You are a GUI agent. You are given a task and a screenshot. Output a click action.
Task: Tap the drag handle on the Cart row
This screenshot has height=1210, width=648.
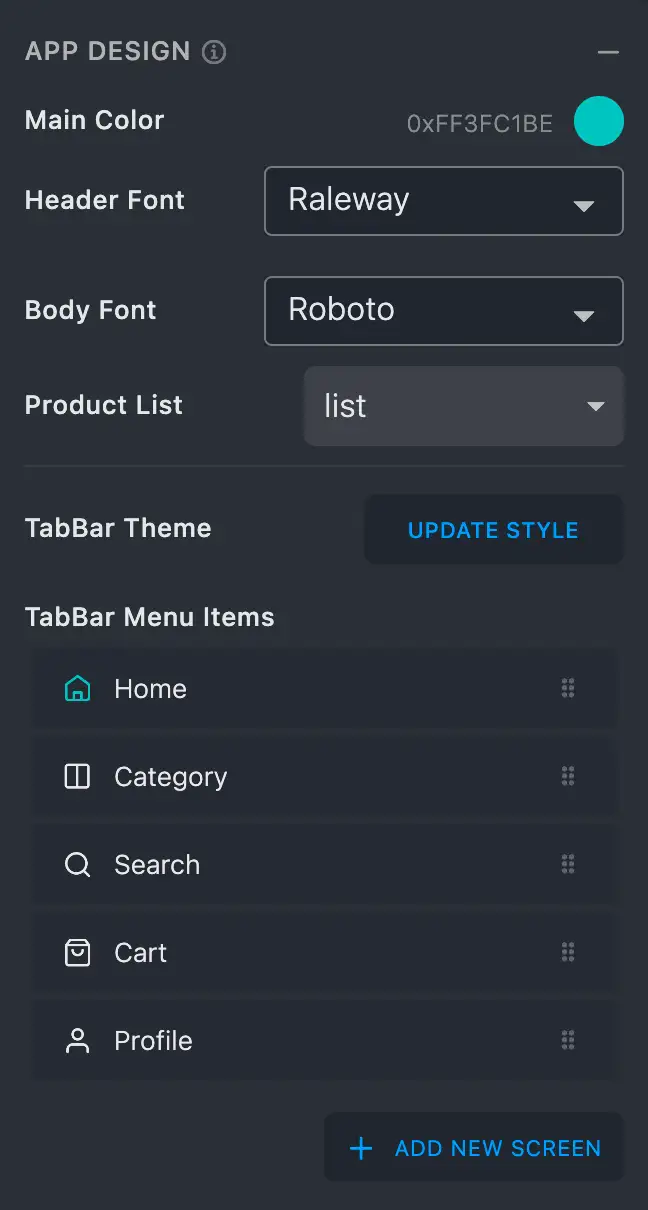(568, 953)
